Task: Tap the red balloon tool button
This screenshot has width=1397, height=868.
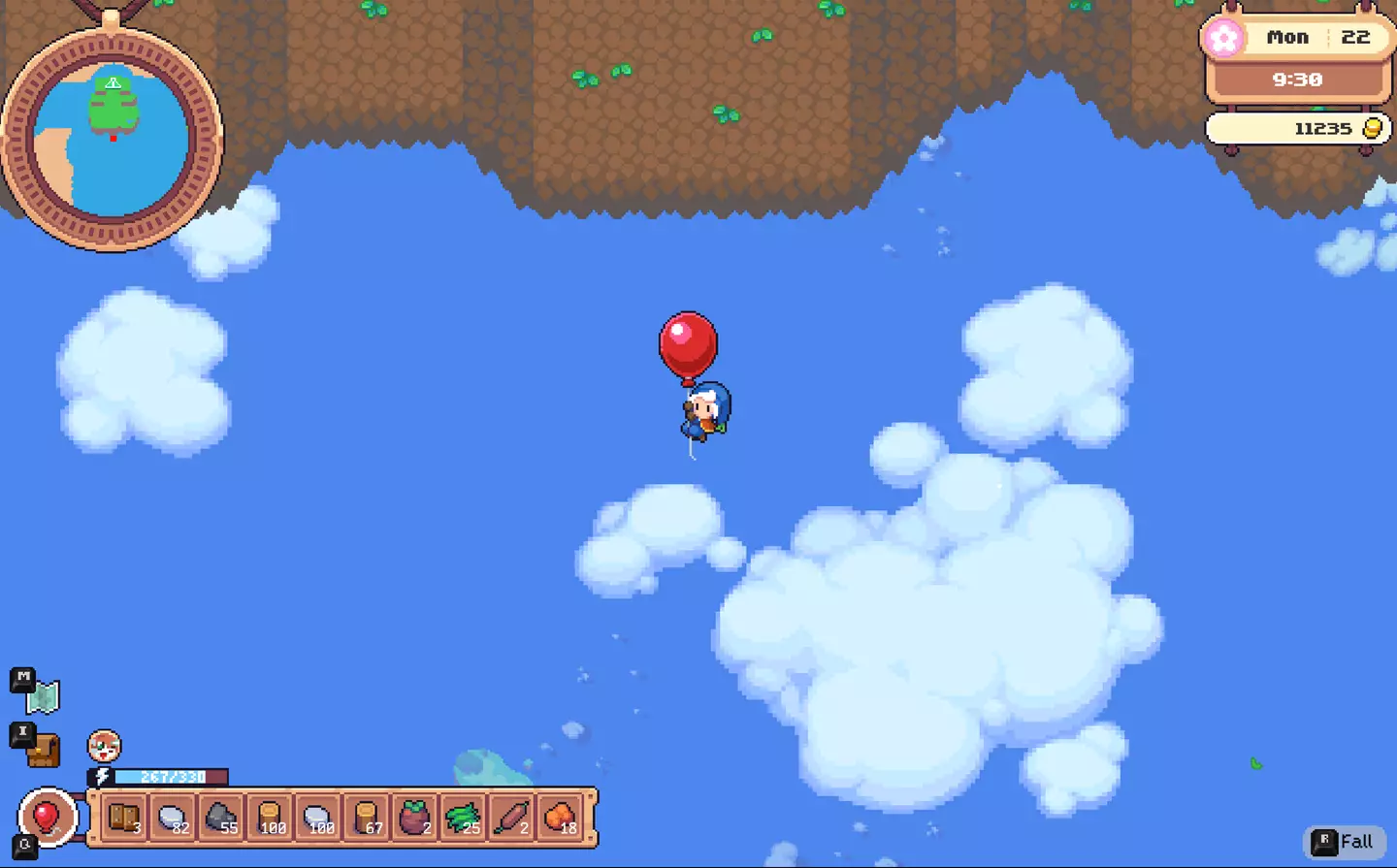Action: point(47,817)
